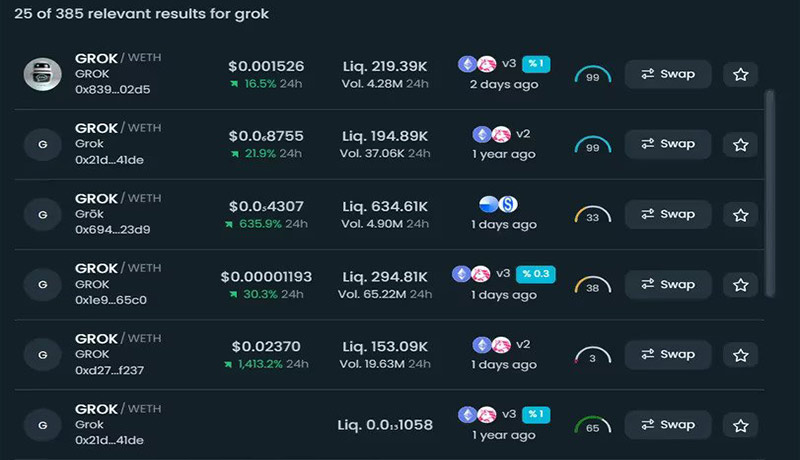Favorite the GROK pair 0xd27...f237
This screenshot has height=460, width=800.
pyautogui.click(x=740, y=355)
